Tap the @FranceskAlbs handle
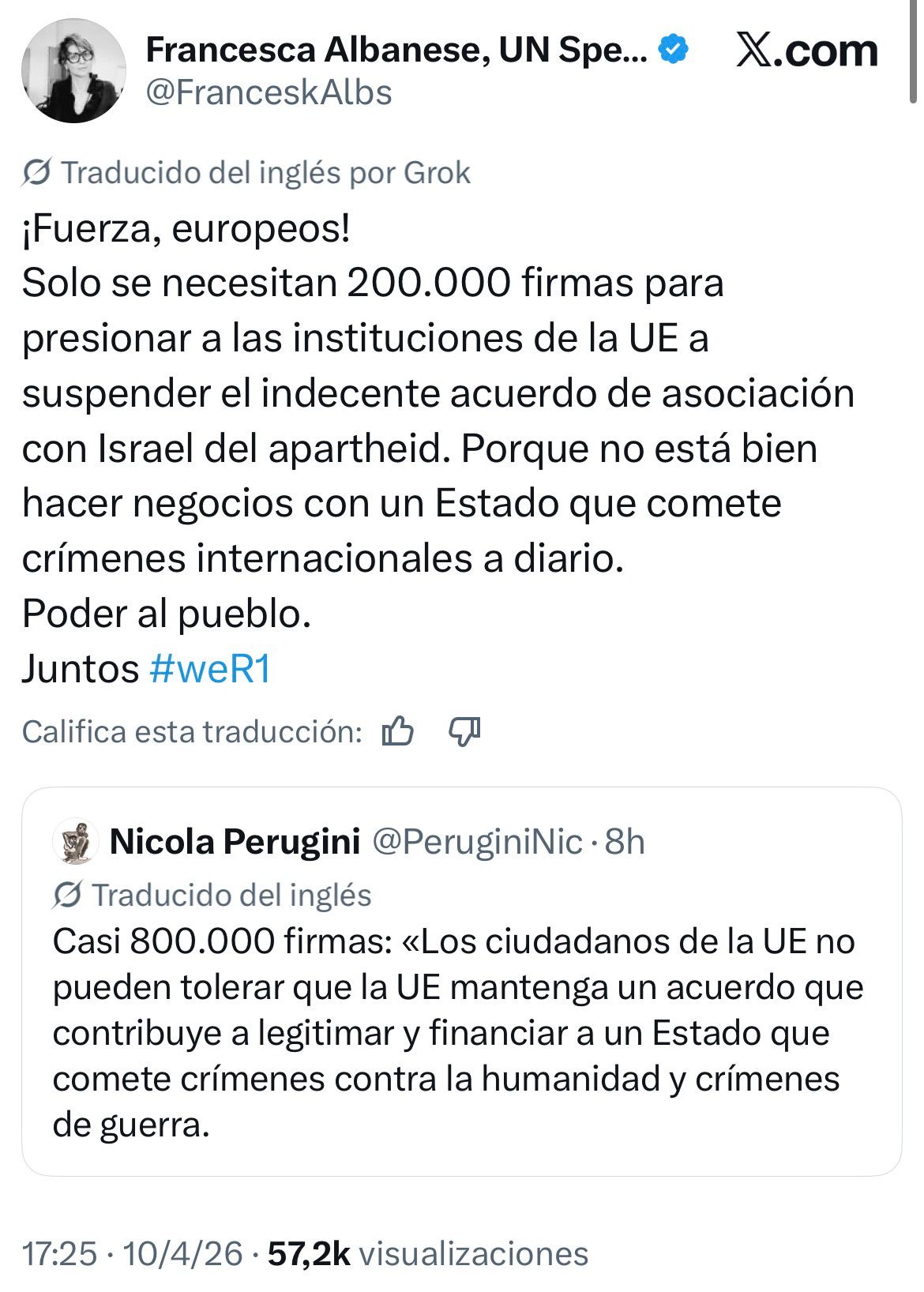 269,93
